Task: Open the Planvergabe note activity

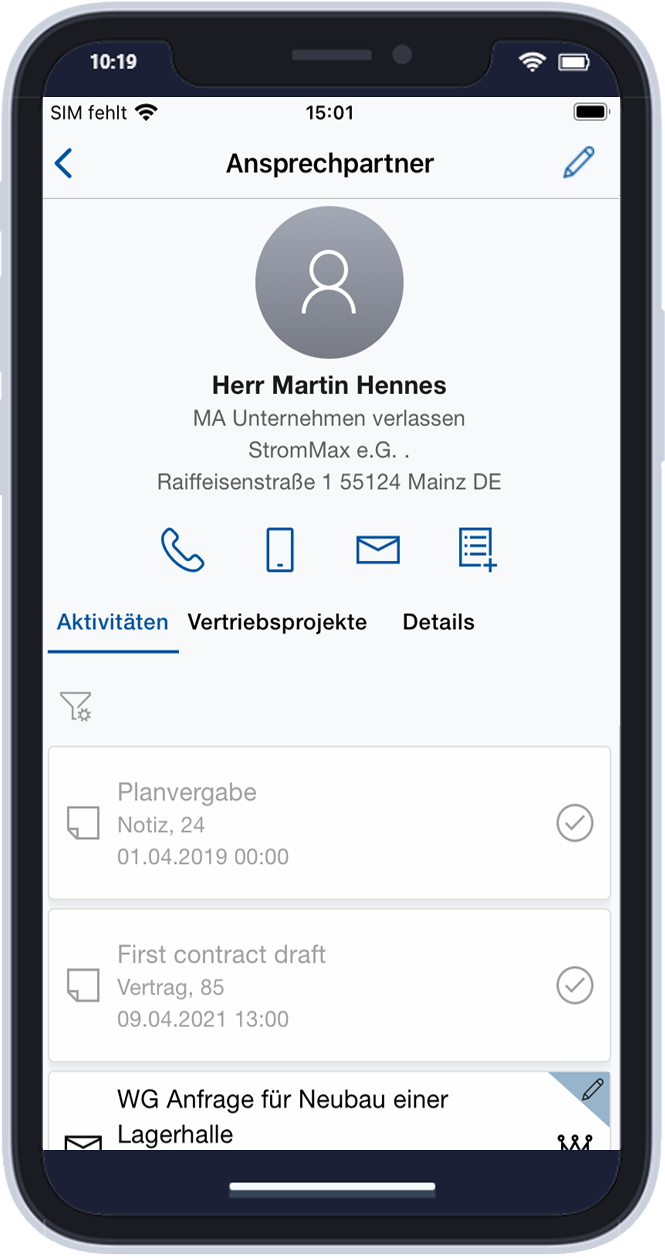Action: click(x=329, y=823)
